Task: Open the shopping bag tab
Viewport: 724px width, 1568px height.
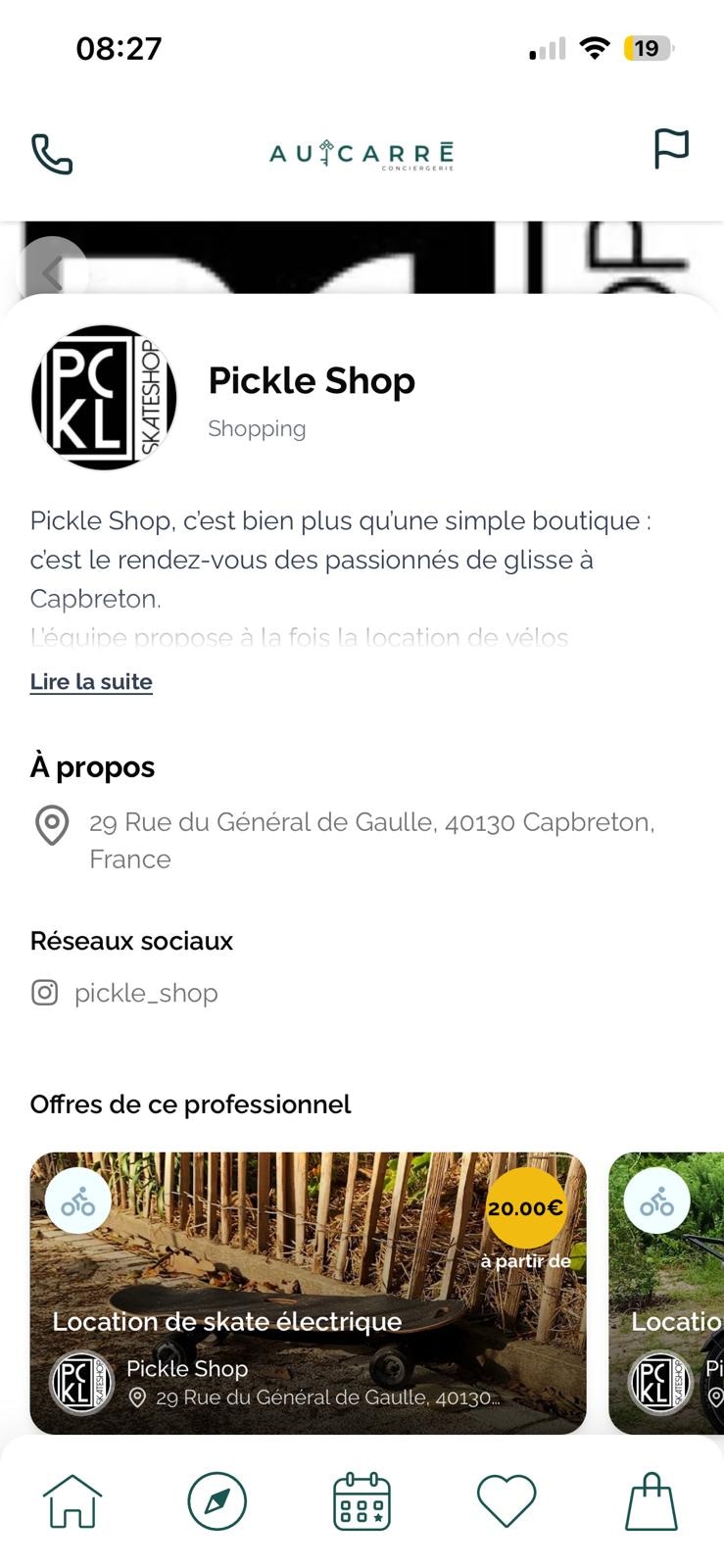Action: point(652,1500)
